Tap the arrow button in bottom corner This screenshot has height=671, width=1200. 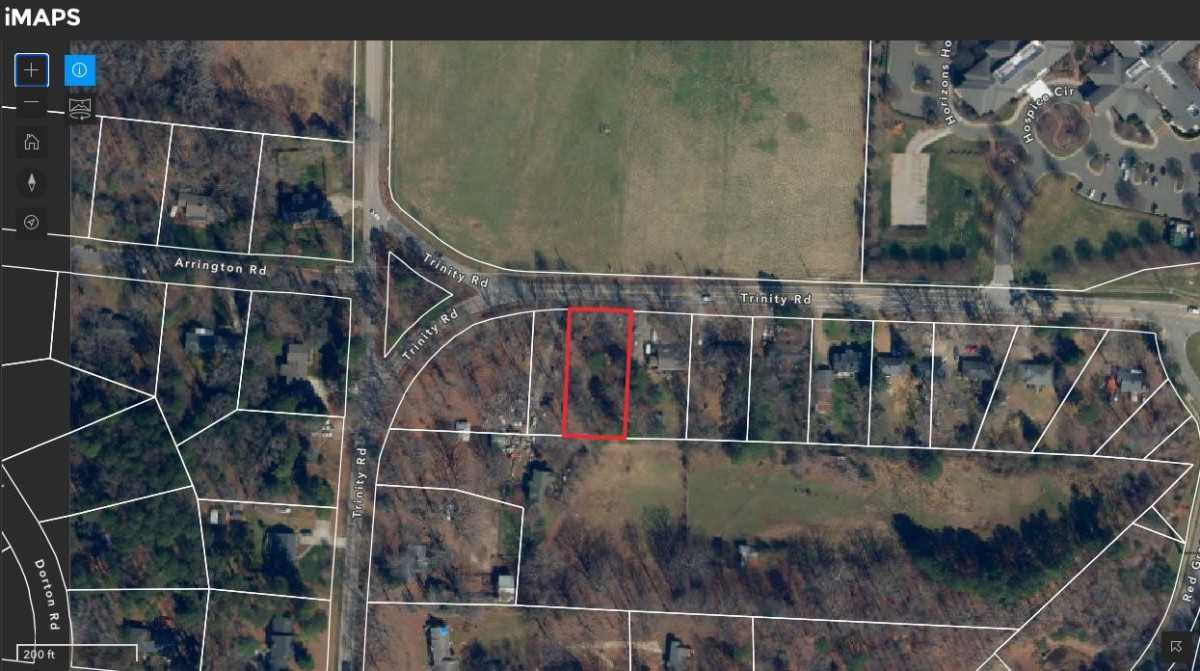pyautogui.click(x=1178, y=647)
